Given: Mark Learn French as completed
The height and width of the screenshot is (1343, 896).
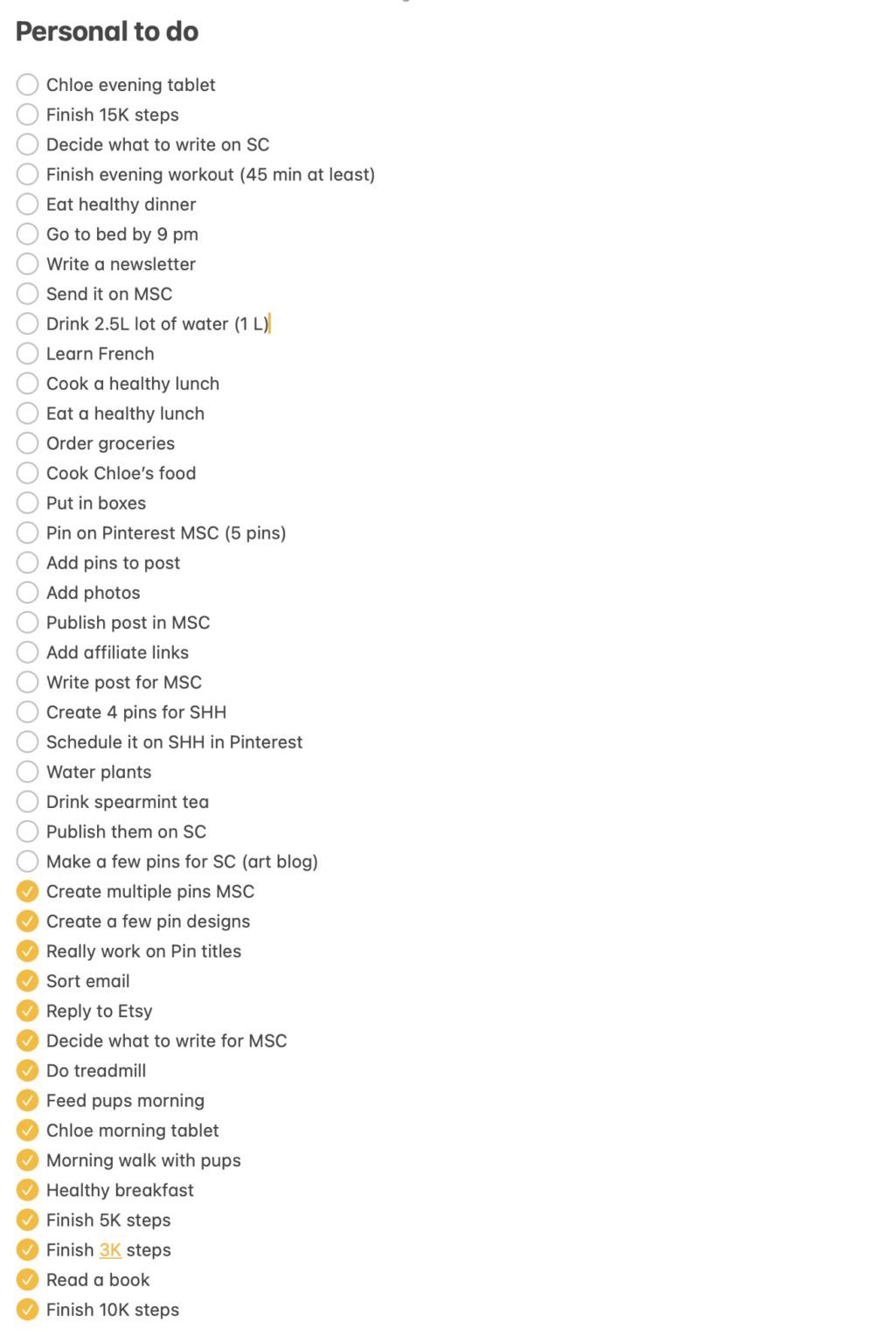Looking at the screenshot, I should (28, 354).
